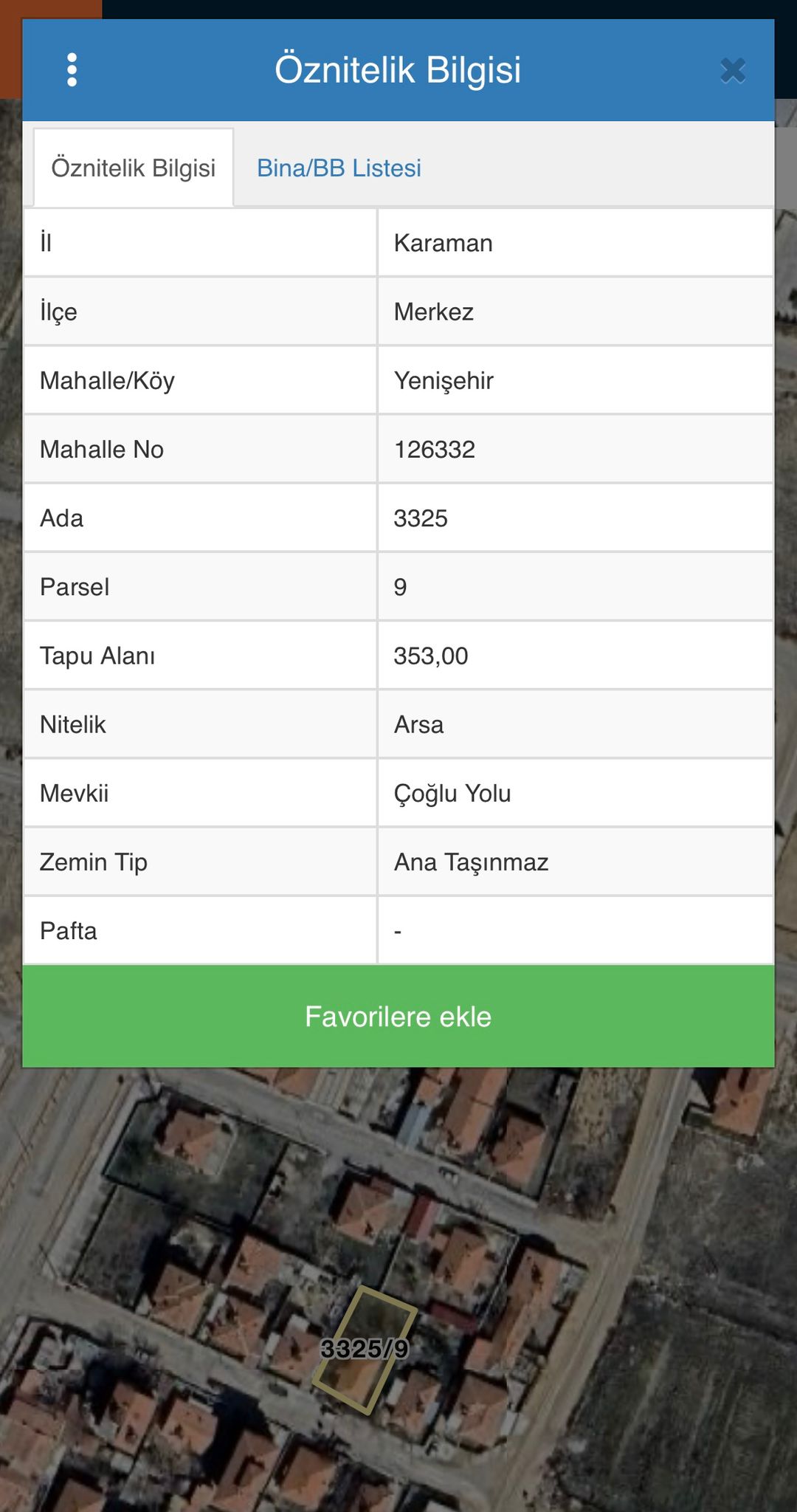Screen dimensions: 797x1512
Task: Open the three-dot overflow menu
Action: point(72,70)
